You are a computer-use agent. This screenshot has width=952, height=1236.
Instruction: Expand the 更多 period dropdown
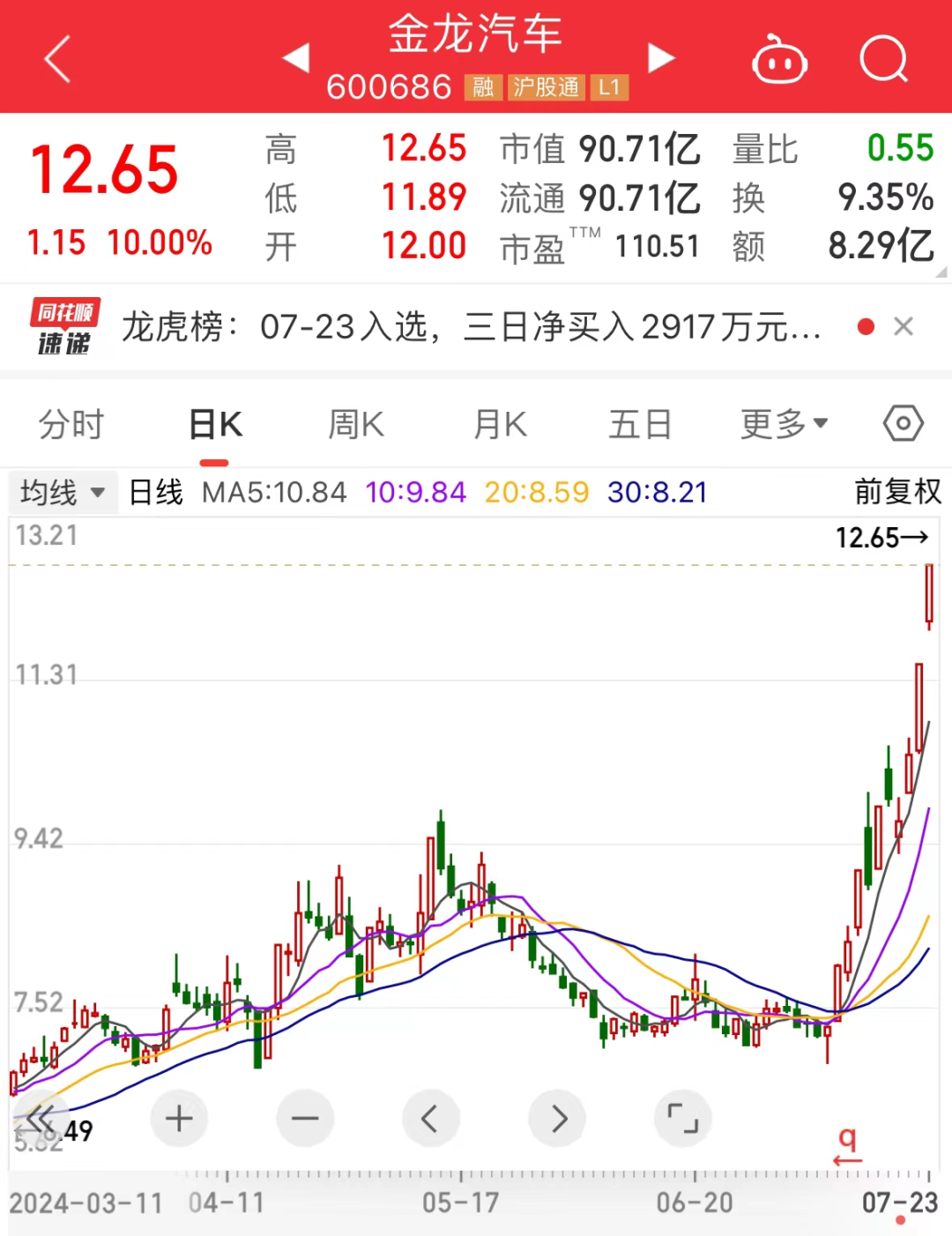point(784,425)
